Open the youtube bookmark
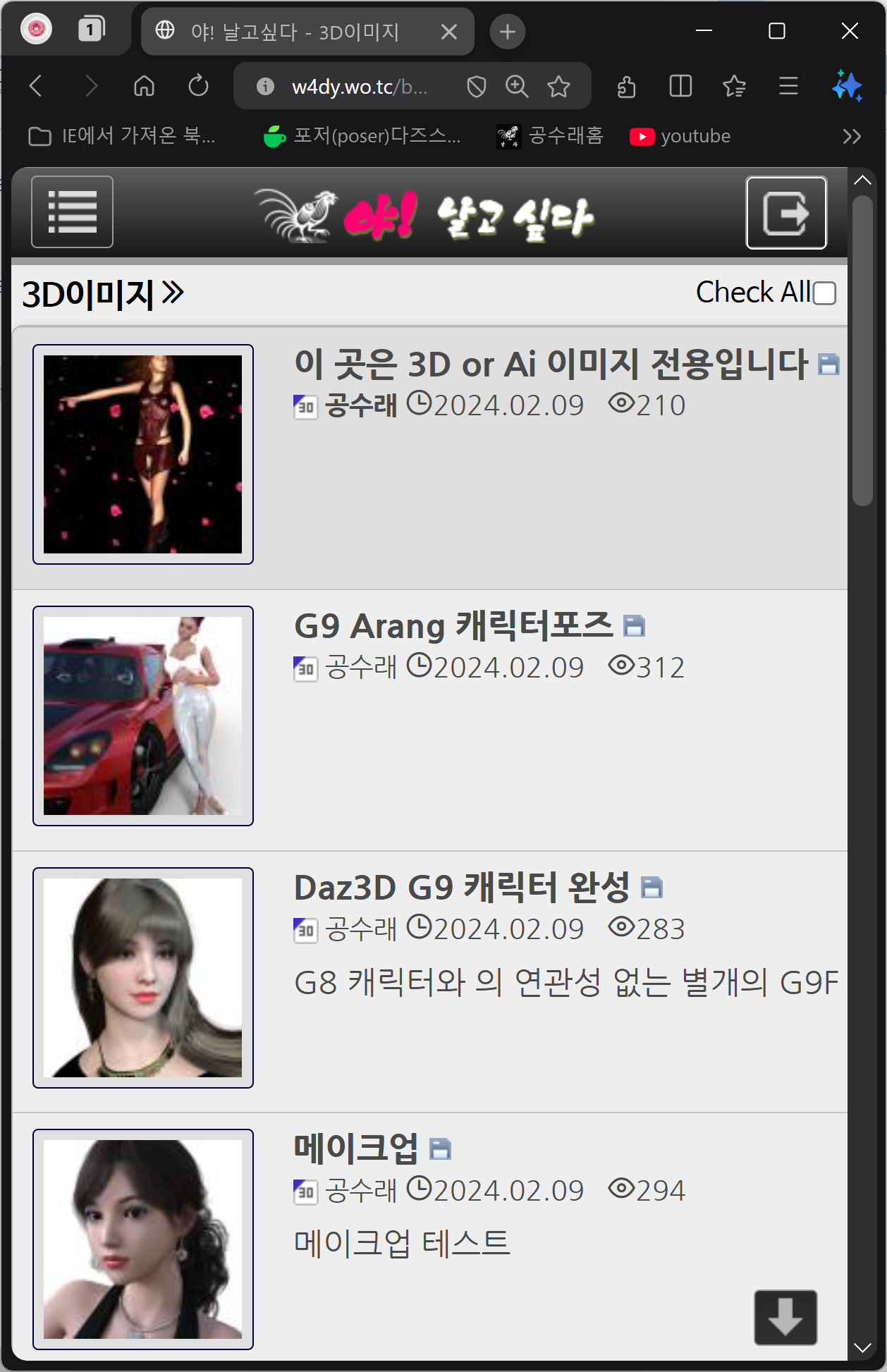 click(680, 136)
